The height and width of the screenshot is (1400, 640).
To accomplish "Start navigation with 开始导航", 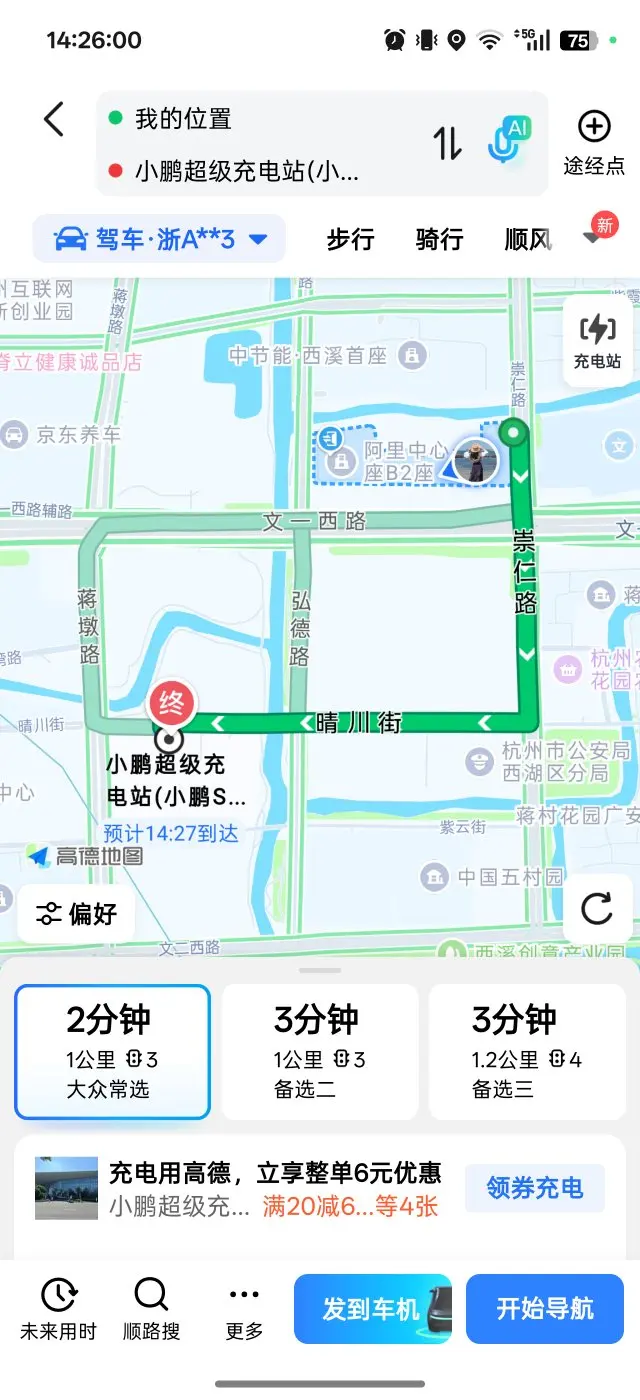I will [545, 1309].
